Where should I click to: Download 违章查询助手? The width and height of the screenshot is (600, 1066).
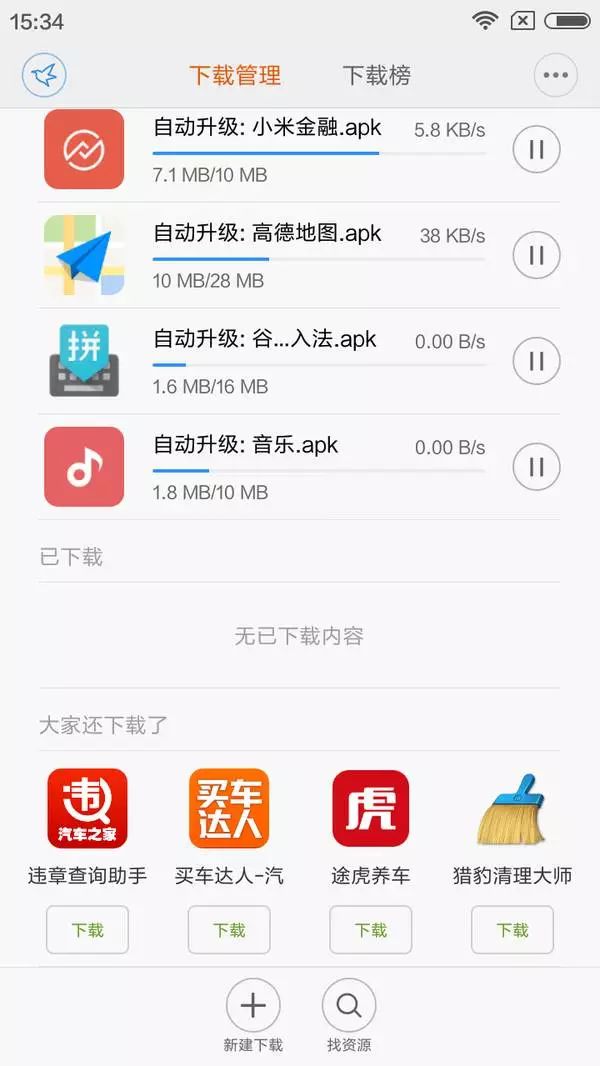pyautogui.click(x=88, y=929)
